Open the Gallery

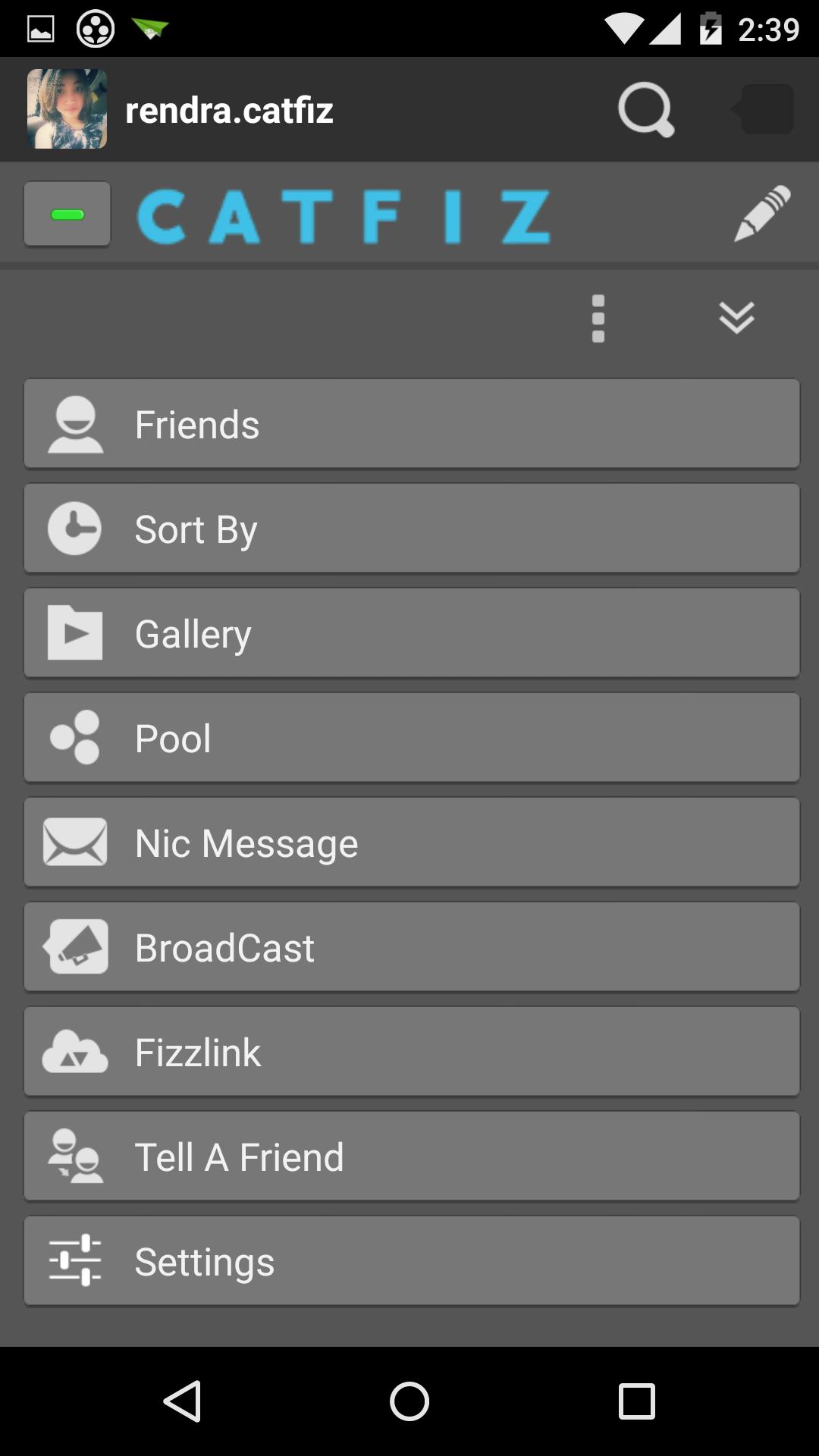[x=412, y=633]
